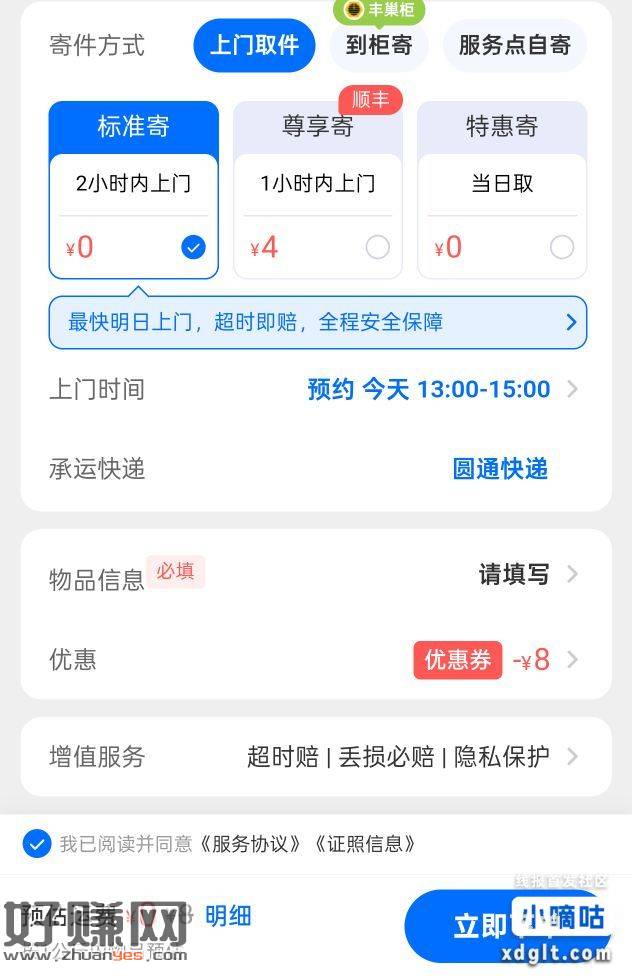
Task: Select 上门取件 shipping method
Action: 254,45
